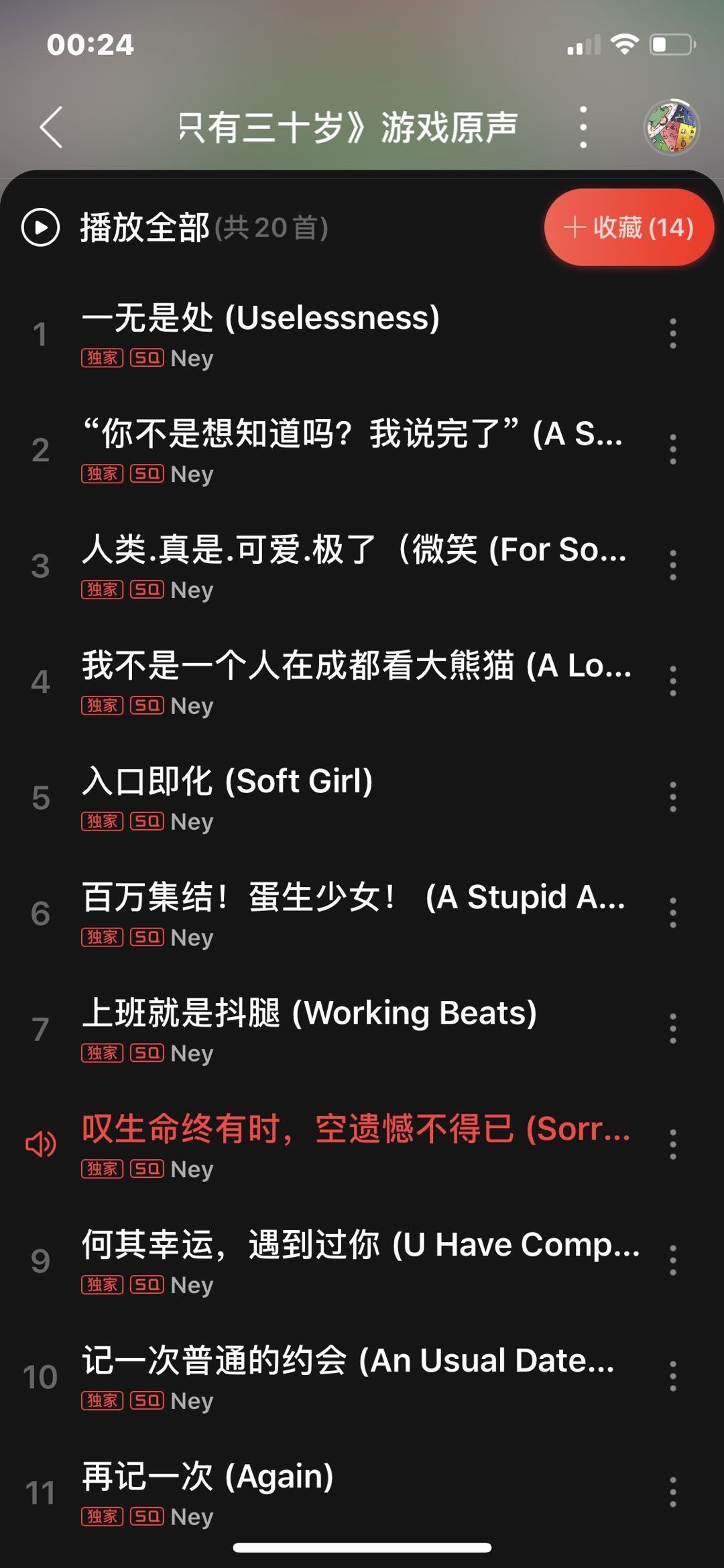
Task: Open options for 一无是处 (Uselessness)
Action: [x=673, y=336]
